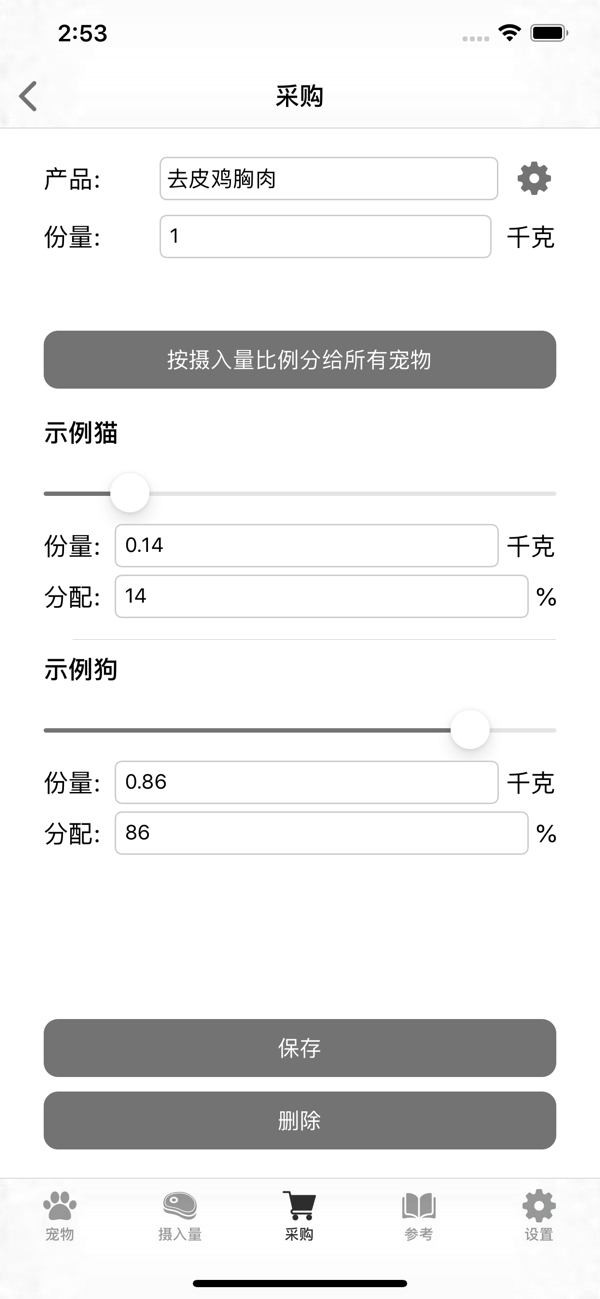Tap the 示例狗 allocation slider handle

pos(469,729)
